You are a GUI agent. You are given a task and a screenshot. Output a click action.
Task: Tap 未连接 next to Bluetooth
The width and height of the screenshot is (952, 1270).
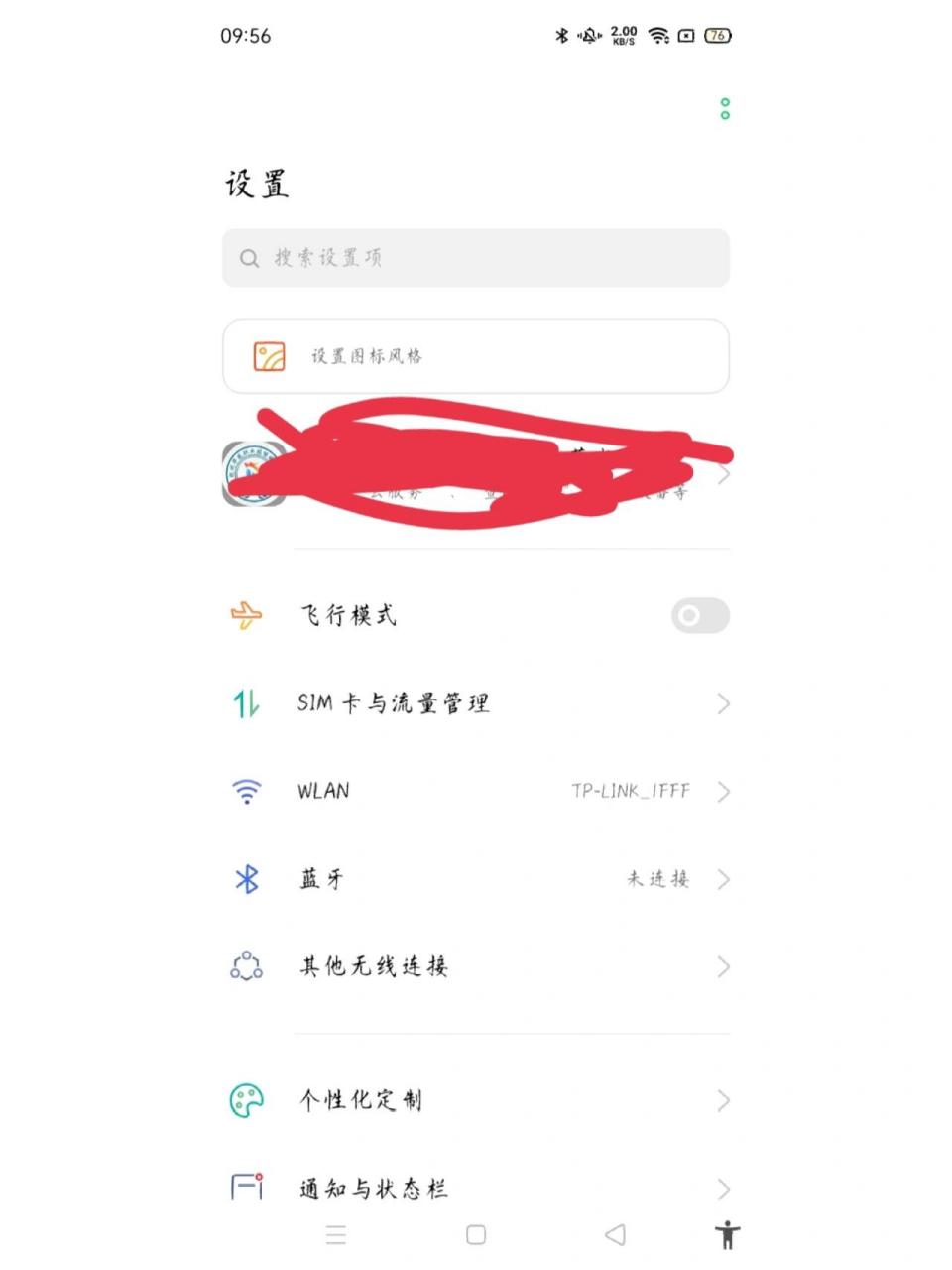[x=657, y=879]
